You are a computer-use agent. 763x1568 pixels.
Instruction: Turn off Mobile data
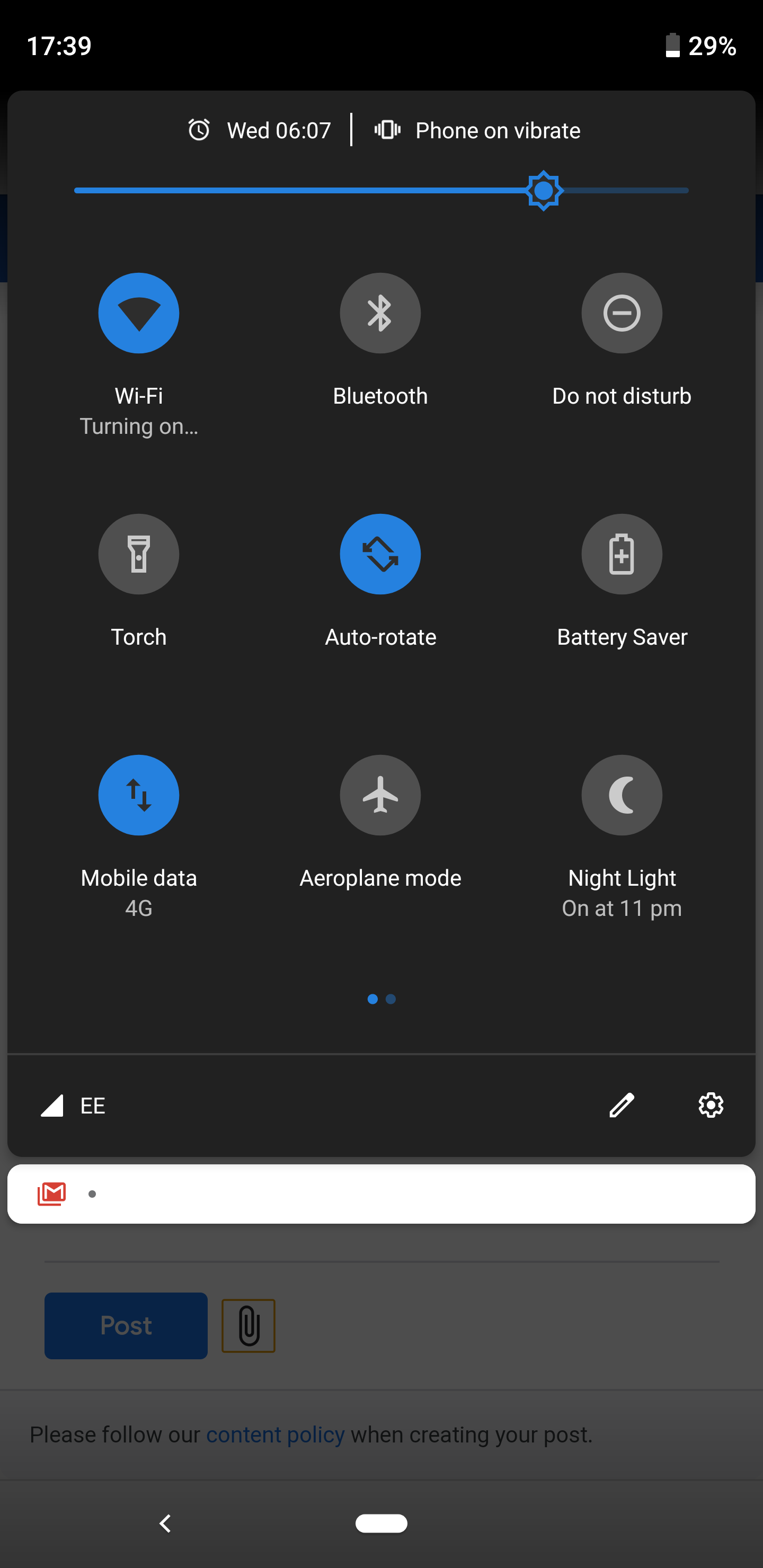click(139, 795)
